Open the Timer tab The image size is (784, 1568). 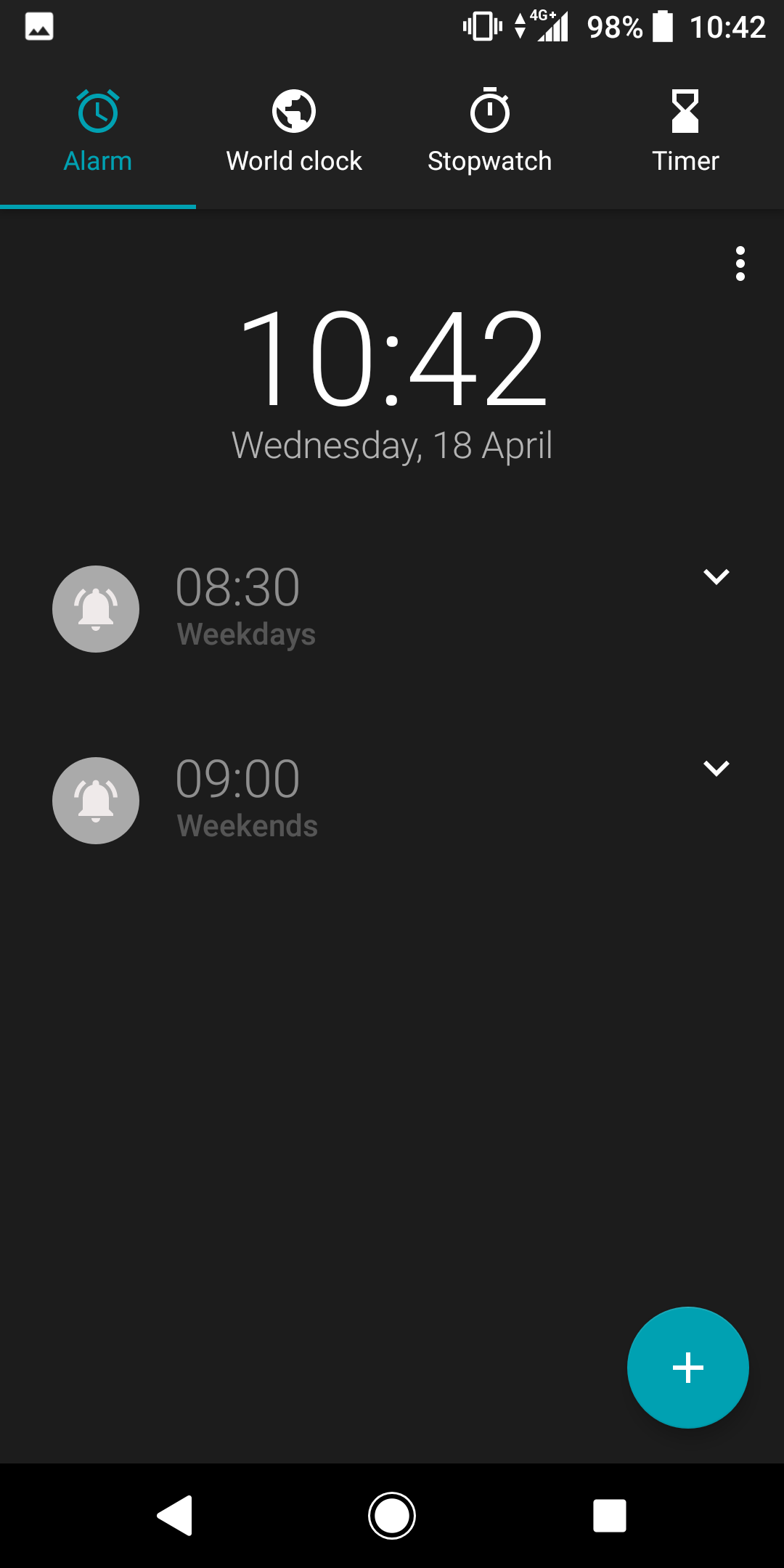click(686, 131)
